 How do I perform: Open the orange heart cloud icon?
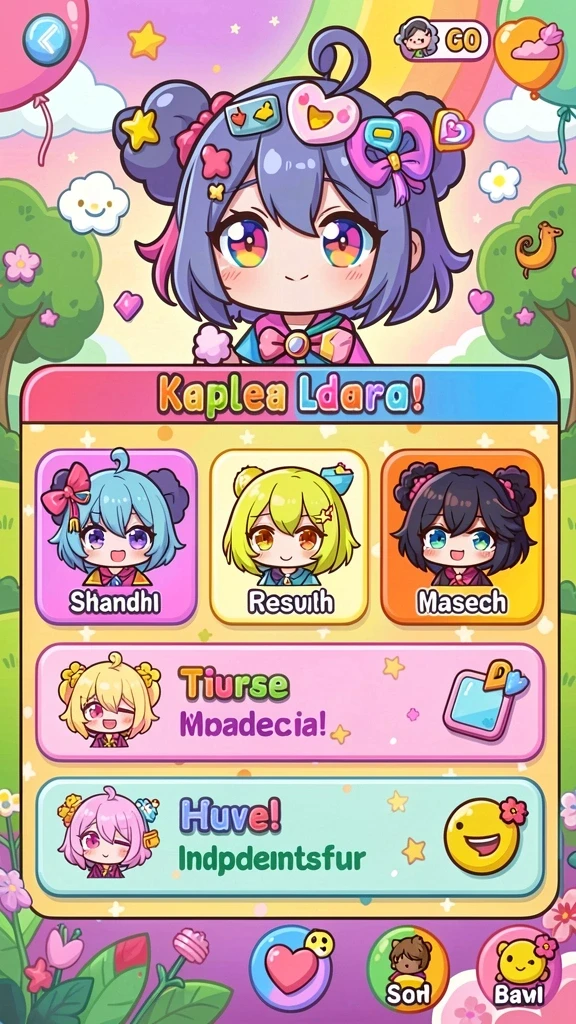528,48
